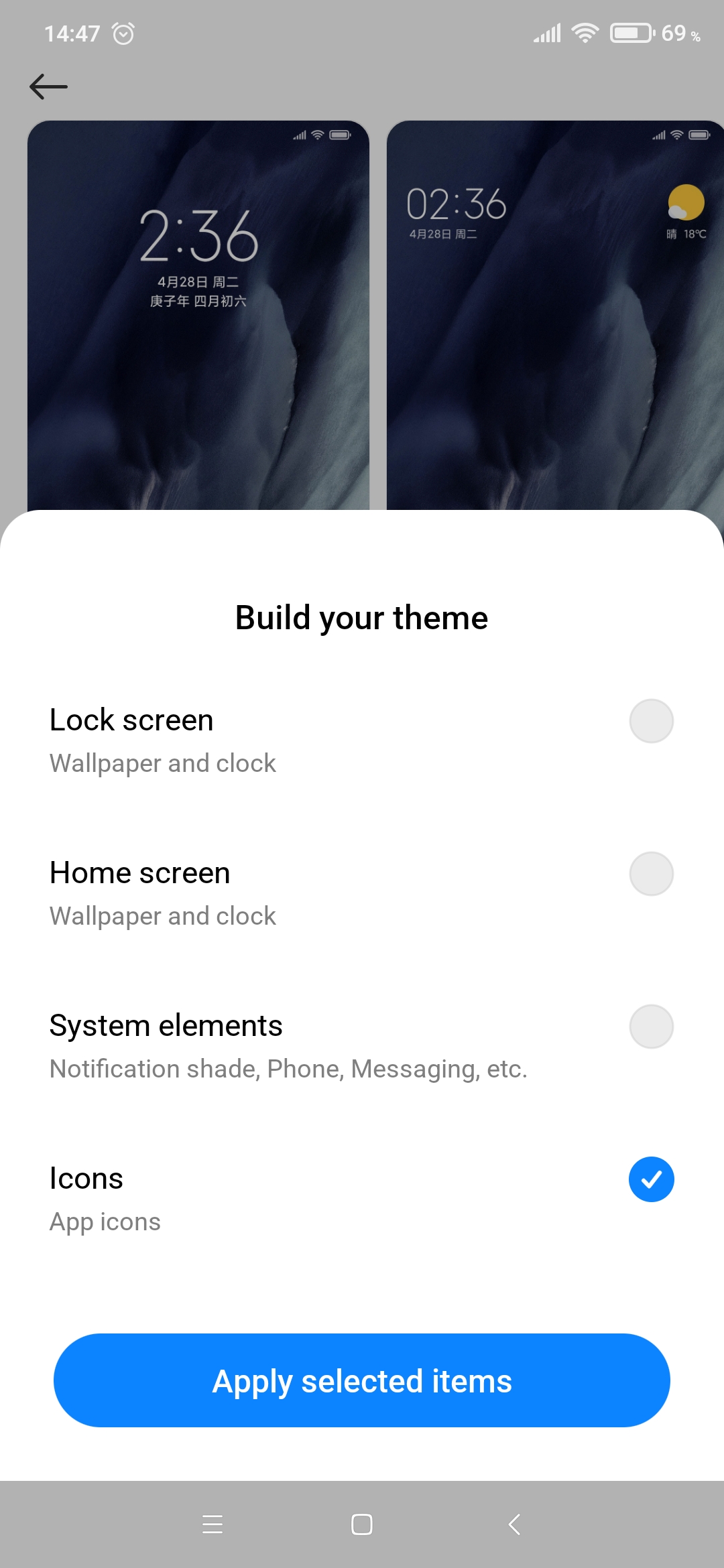Select the Home screen option
Viewport: 724px width, 1568px height.
(x=651, y=874)
